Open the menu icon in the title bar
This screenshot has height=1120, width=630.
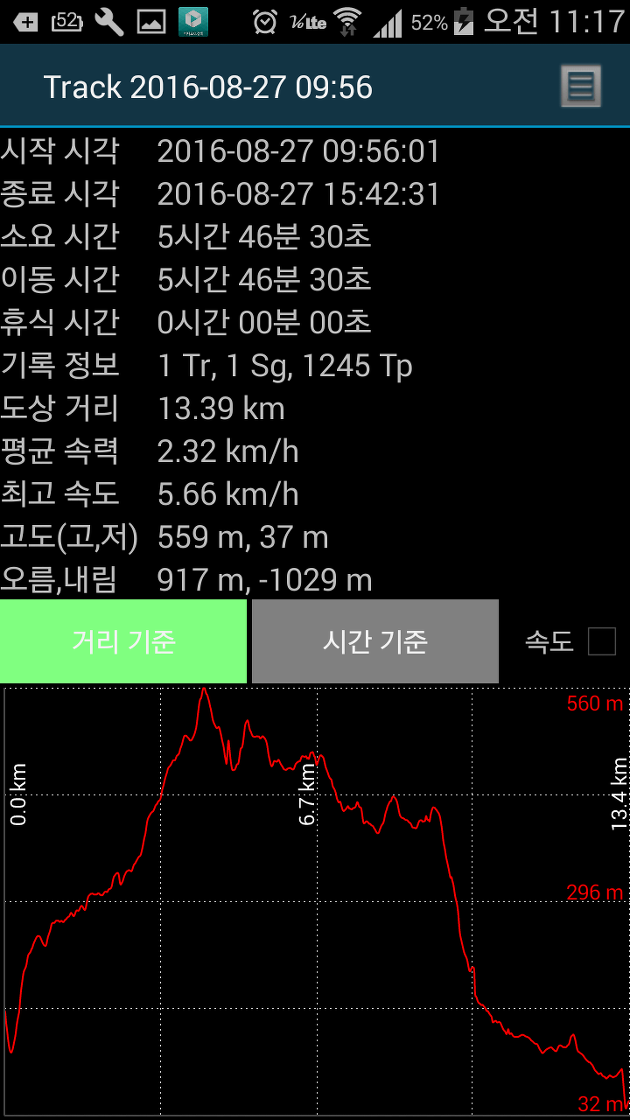pyautogui.click(x=580, y=86)
